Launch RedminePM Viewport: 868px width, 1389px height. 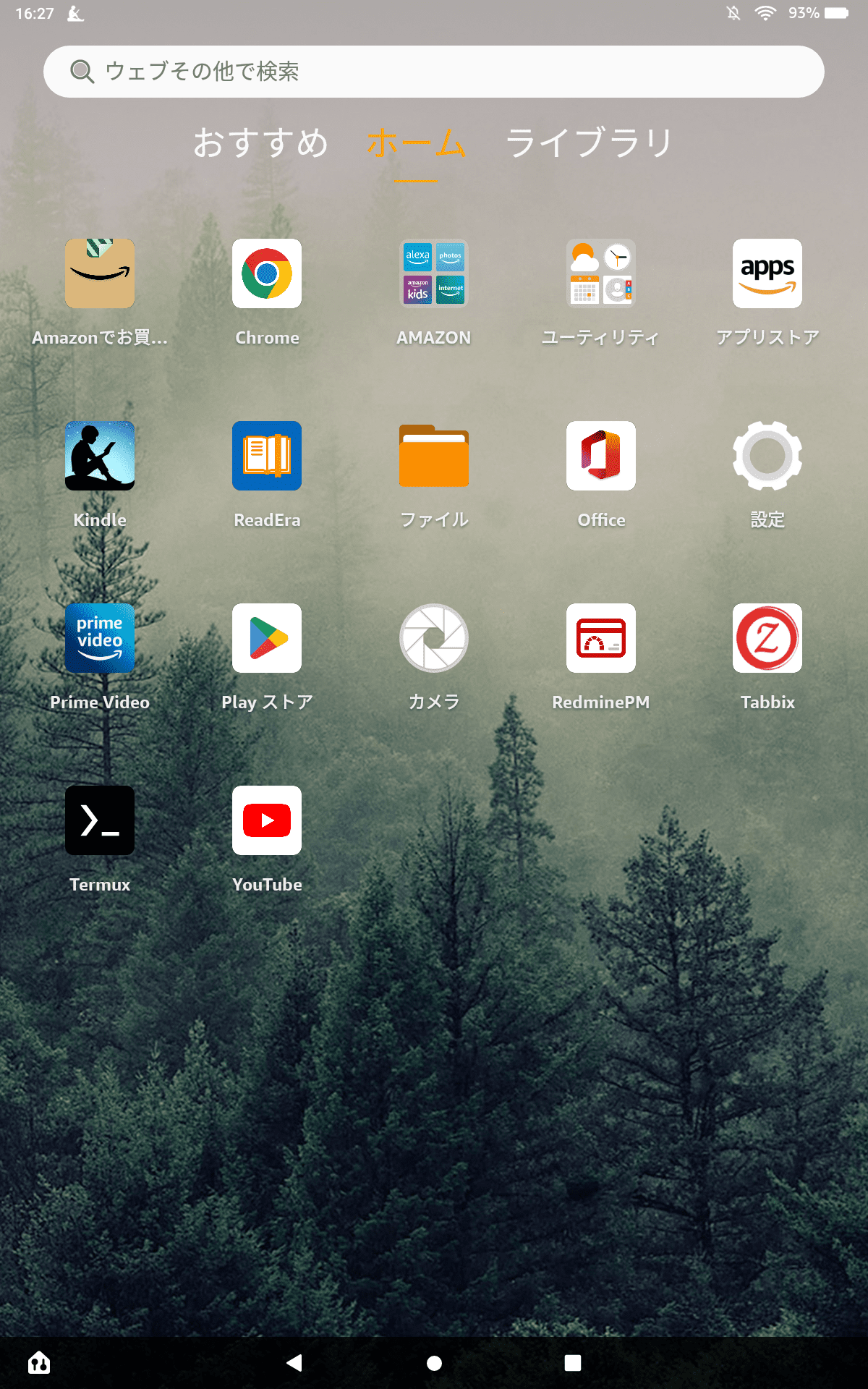pos(601,639)
